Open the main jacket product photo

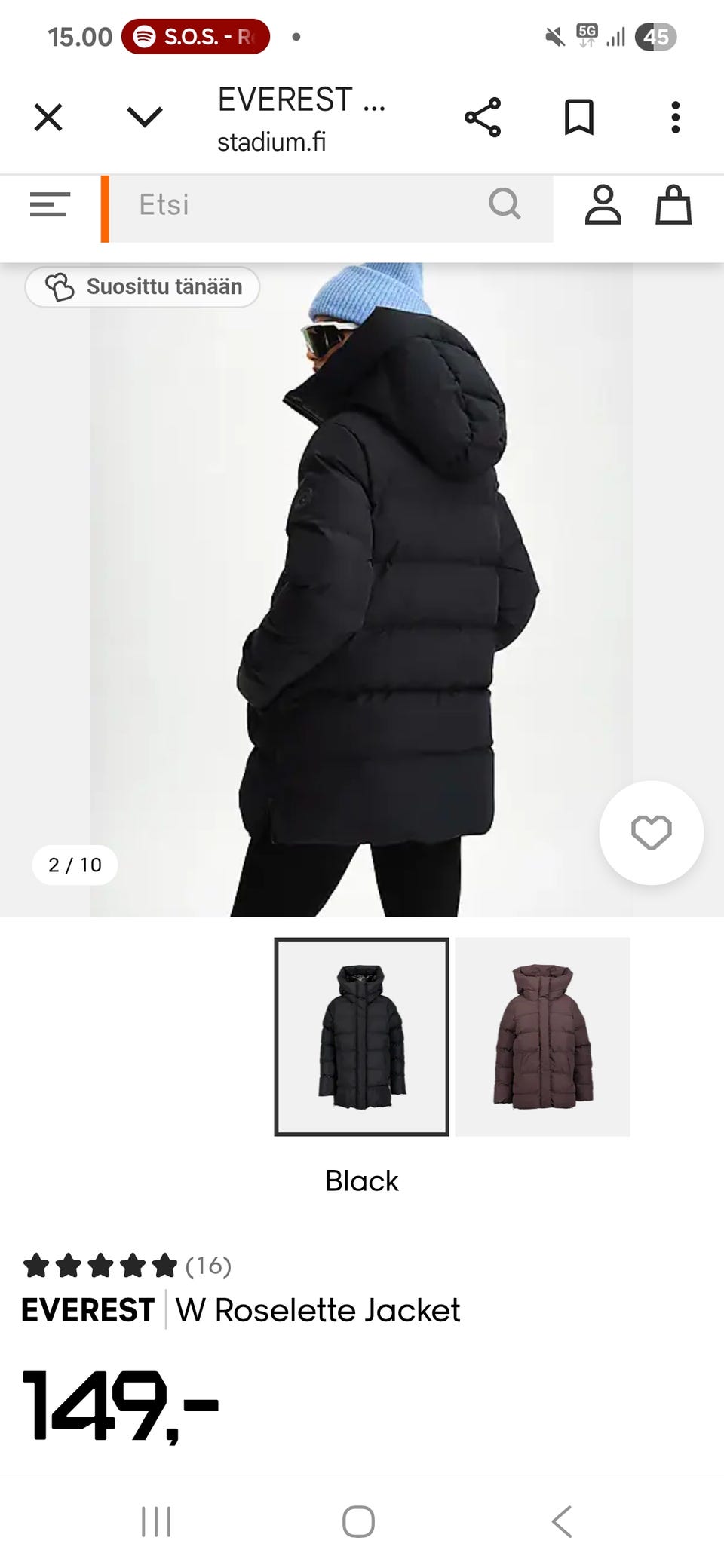coord(362,588)
